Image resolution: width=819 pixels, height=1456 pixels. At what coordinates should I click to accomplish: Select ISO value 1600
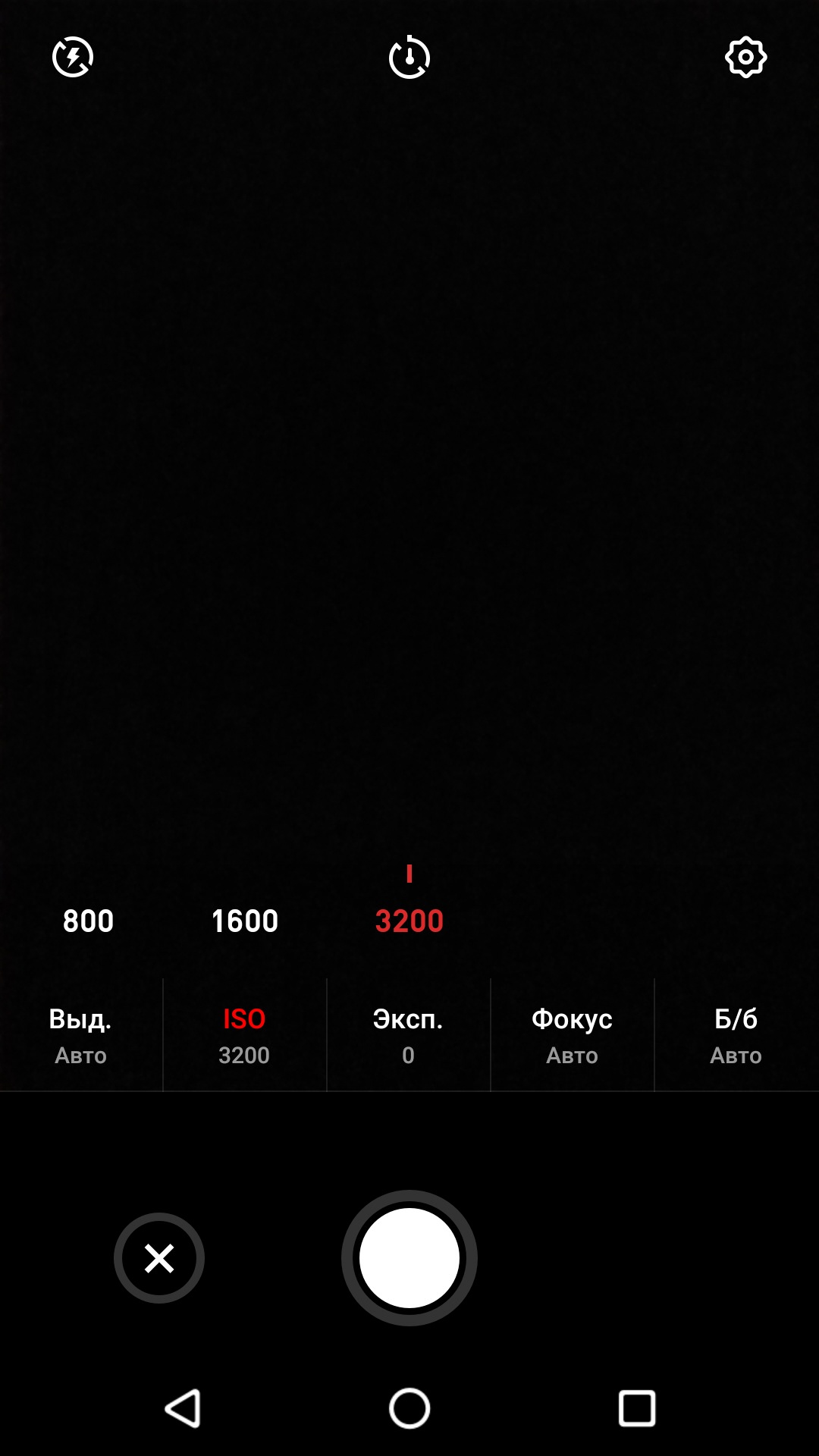(x=244, y=921)
